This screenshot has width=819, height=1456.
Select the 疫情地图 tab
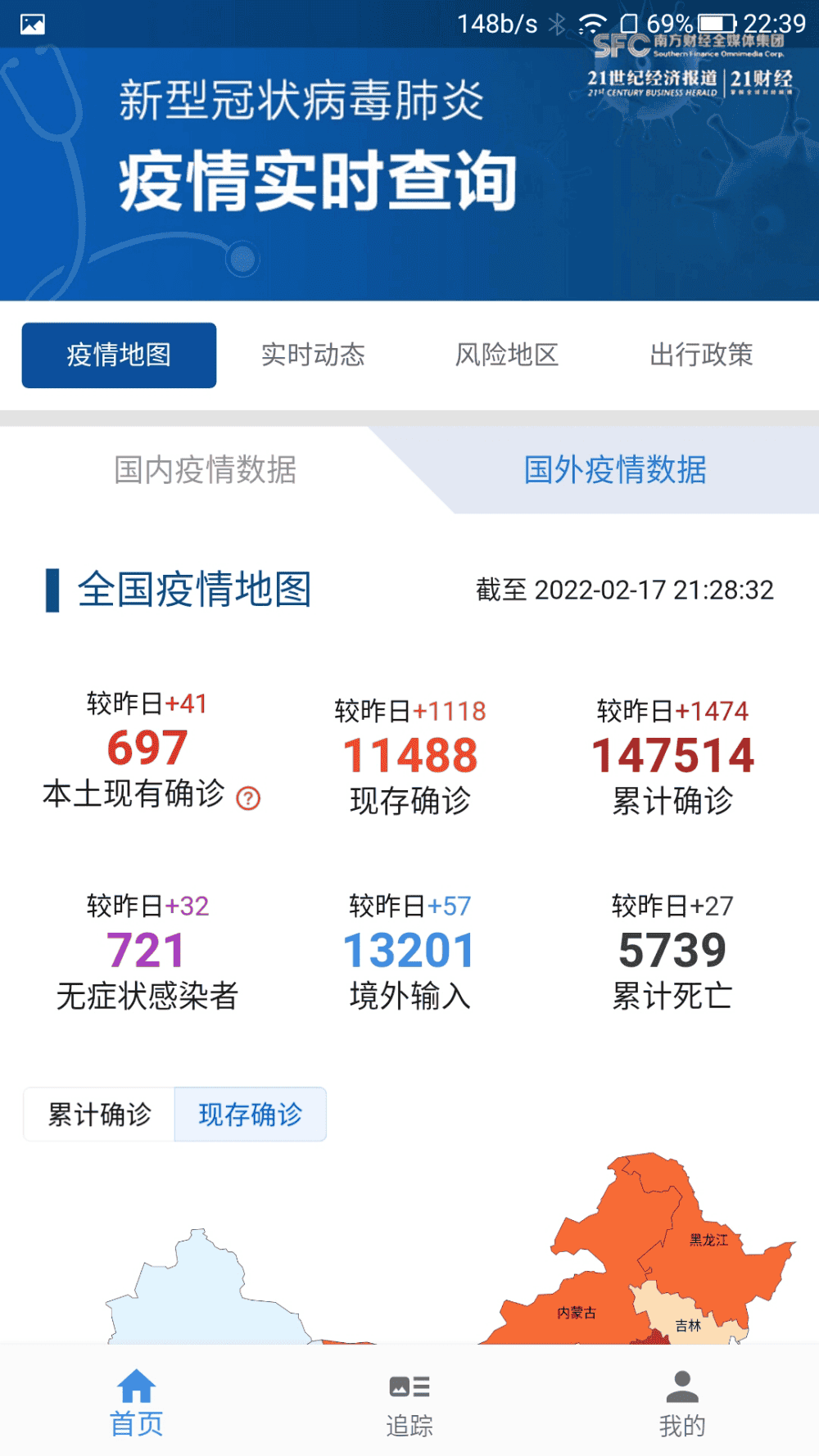click(x=119, y=355)
